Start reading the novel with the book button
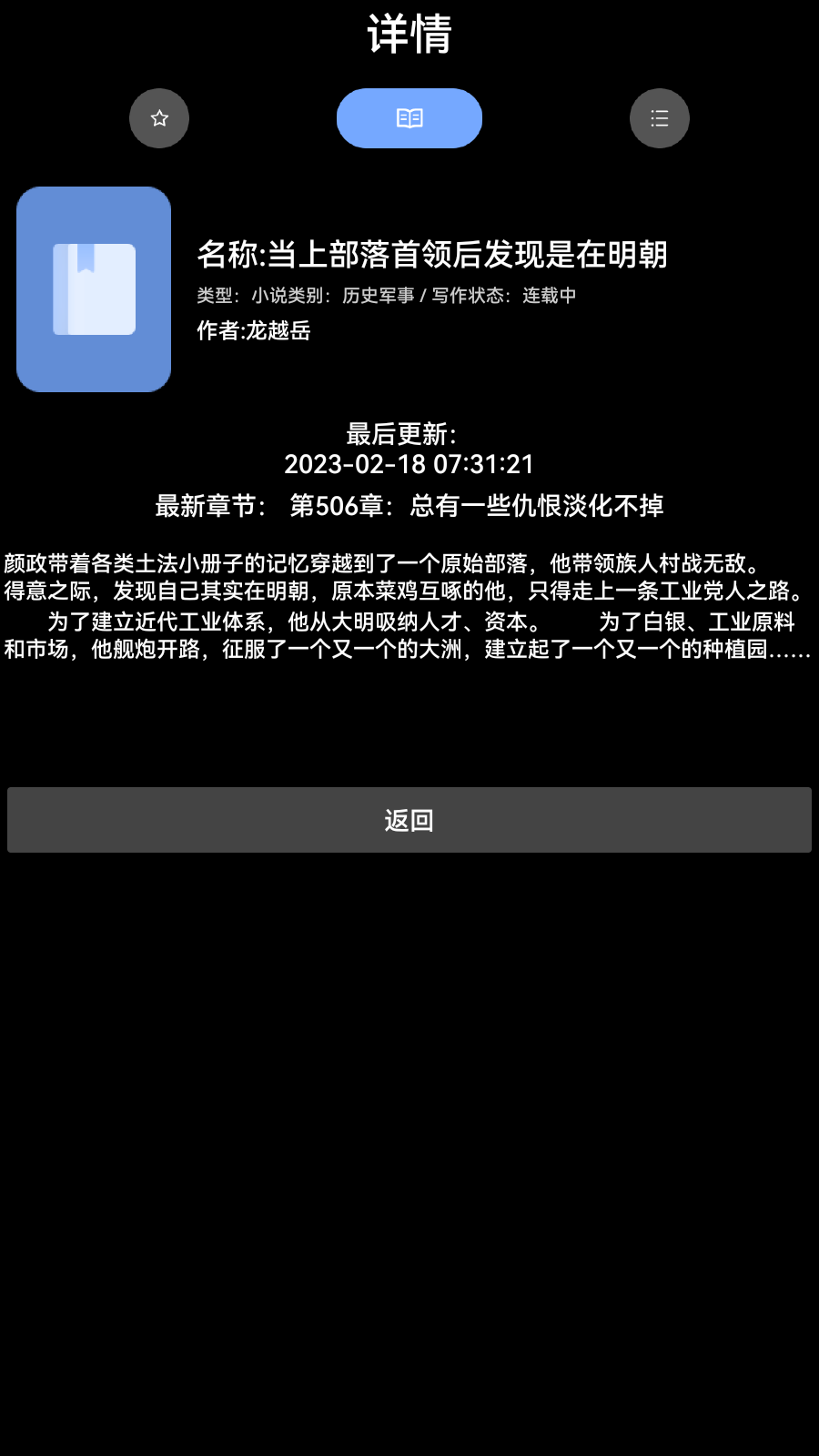 [409, 118]
